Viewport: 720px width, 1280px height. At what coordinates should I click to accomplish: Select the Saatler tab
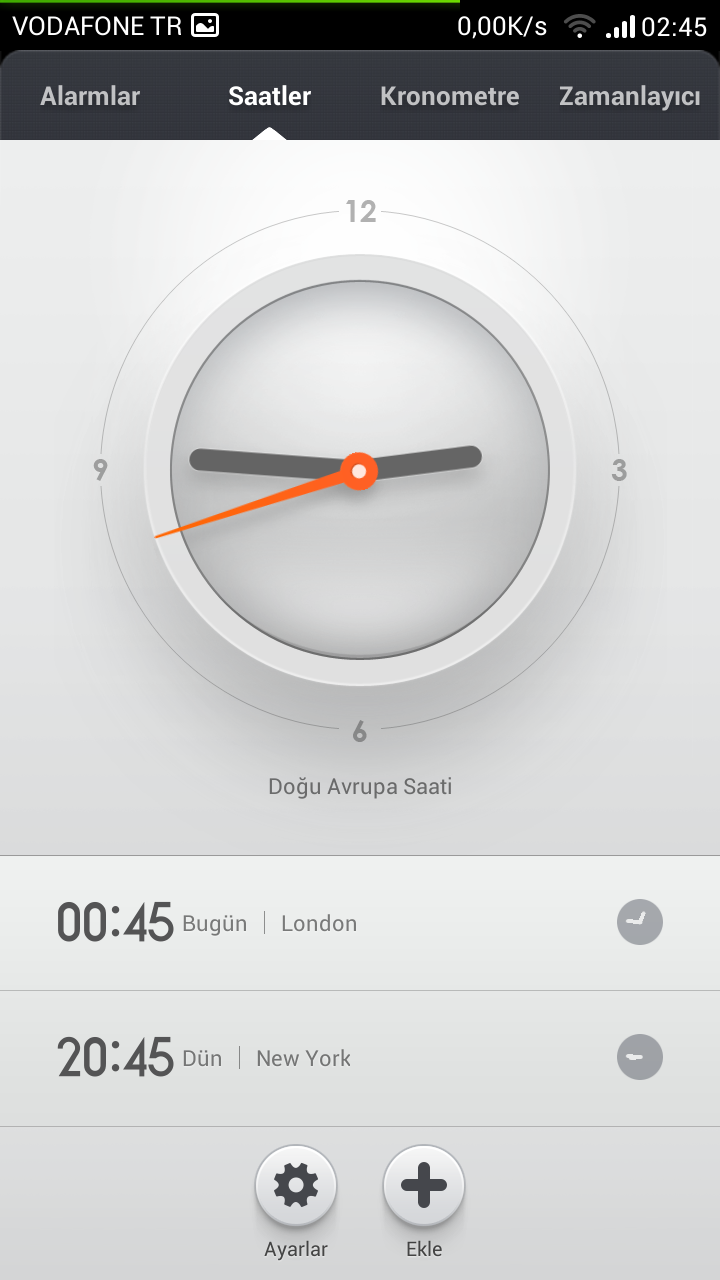(270, 97)
